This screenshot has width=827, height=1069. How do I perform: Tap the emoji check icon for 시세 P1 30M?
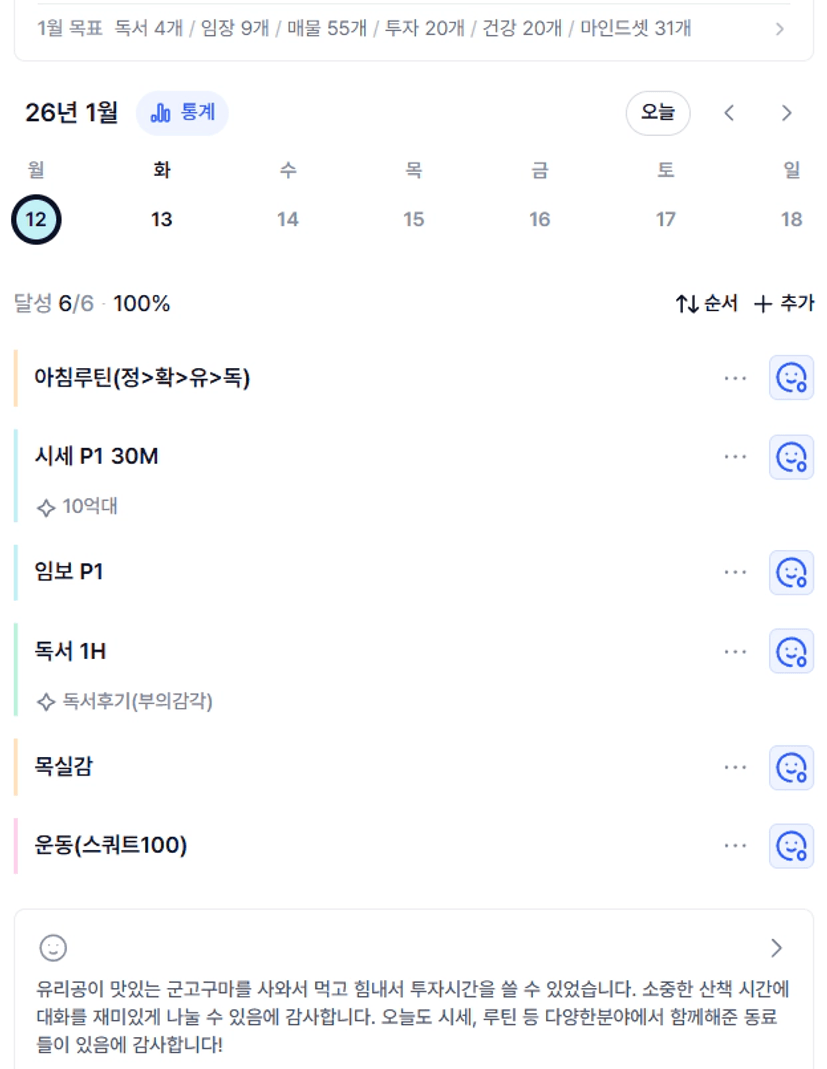pos(791,457)
